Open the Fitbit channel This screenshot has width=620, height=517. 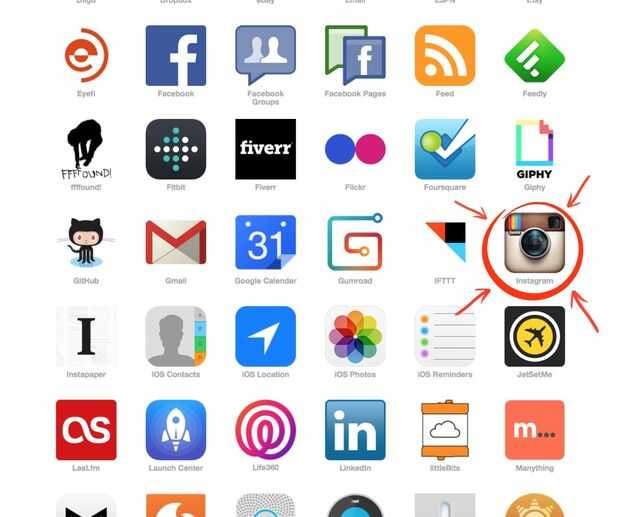(175, 149)
